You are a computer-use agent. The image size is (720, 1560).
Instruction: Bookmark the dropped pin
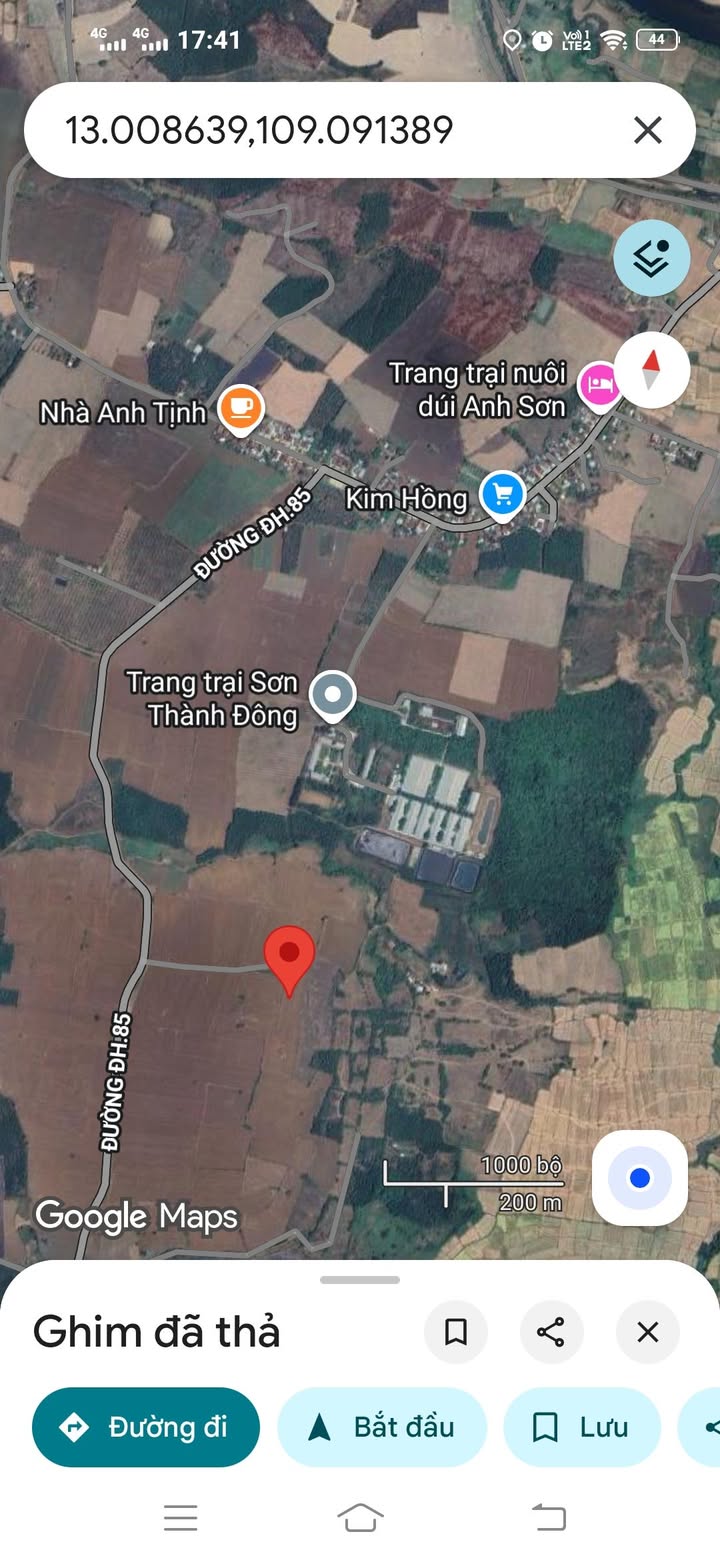456,1332
